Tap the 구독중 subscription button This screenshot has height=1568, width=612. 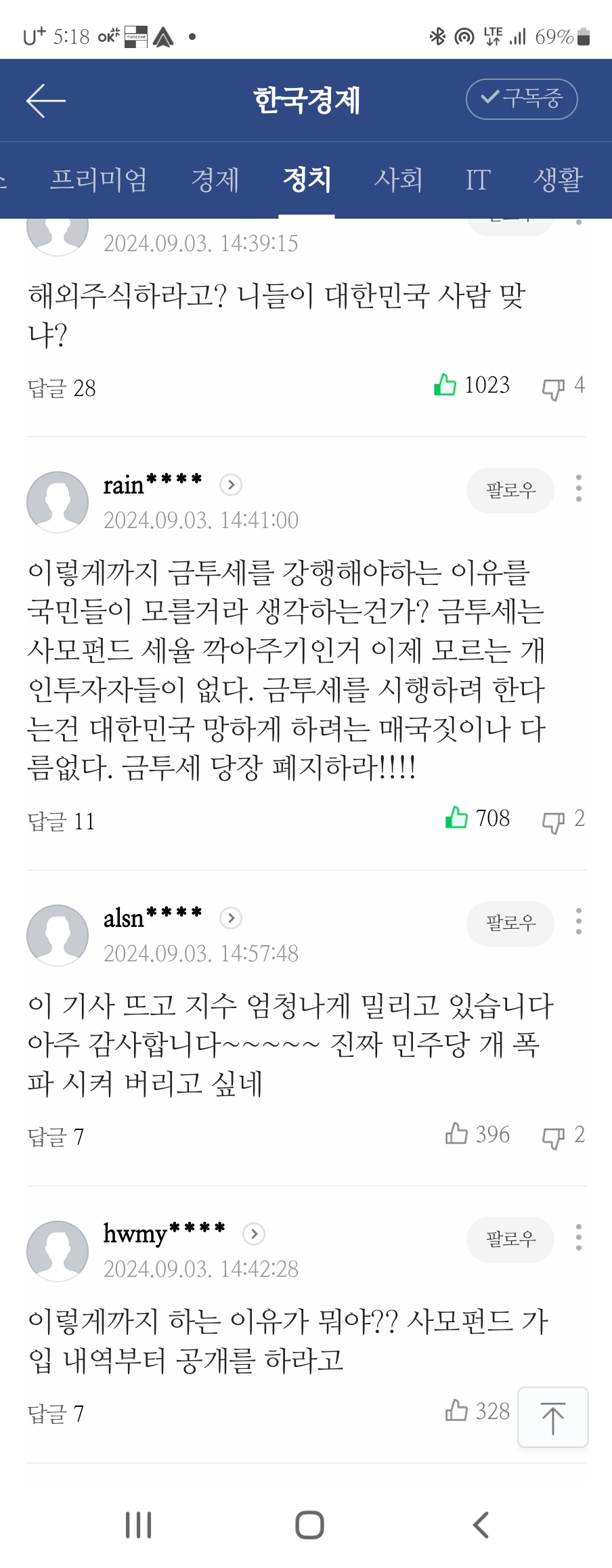pos(521,99)
